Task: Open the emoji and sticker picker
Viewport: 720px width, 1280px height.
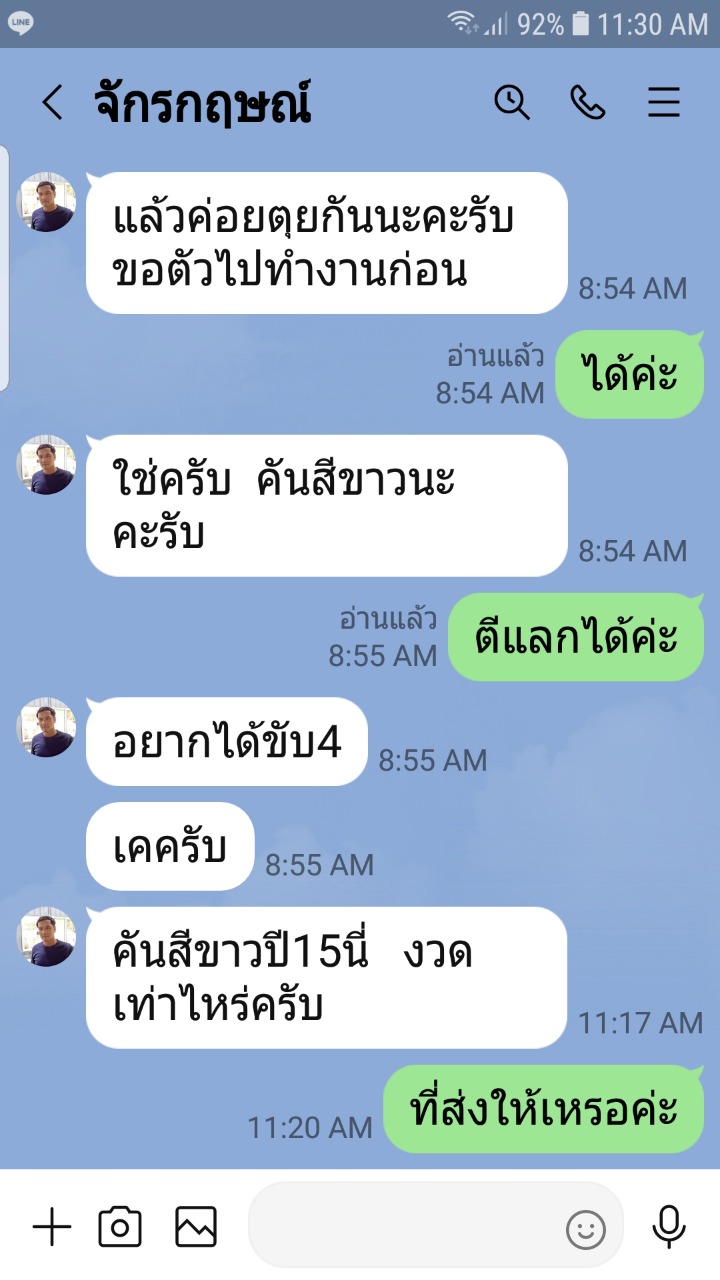Action: pos(586,1229)
